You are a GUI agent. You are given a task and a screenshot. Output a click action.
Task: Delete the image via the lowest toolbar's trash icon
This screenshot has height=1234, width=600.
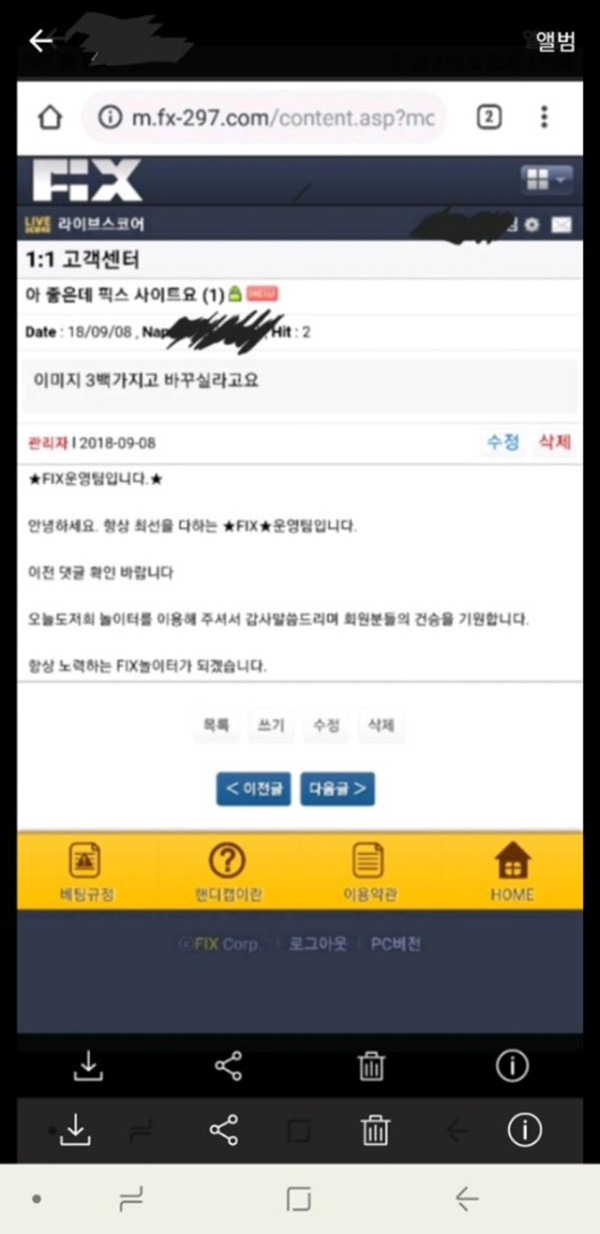[x=374, y=1131]
